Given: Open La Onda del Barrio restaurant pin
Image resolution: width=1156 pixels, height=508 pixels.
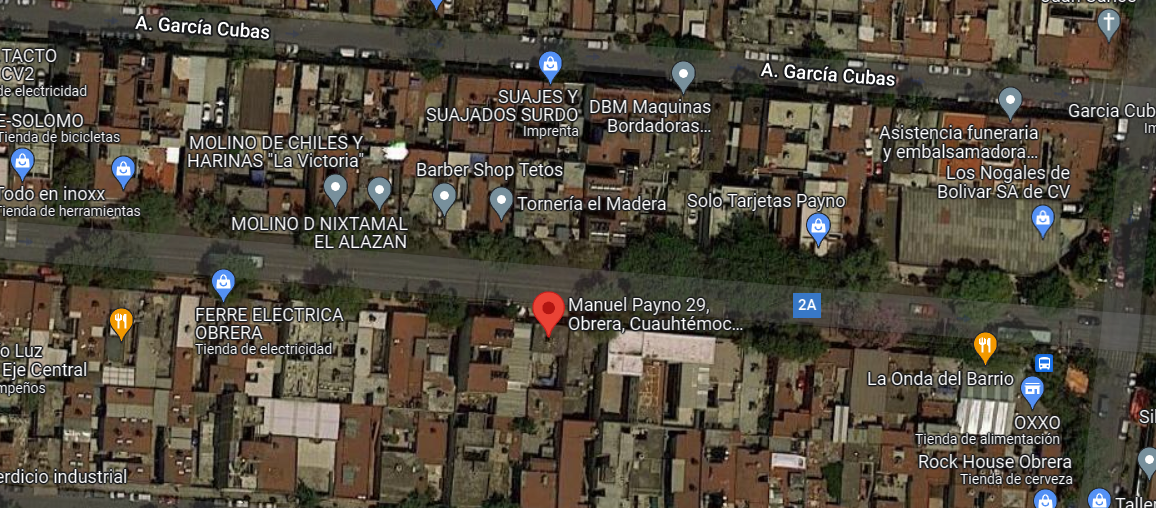Looking at the screenshot, I should coord(985,347).
